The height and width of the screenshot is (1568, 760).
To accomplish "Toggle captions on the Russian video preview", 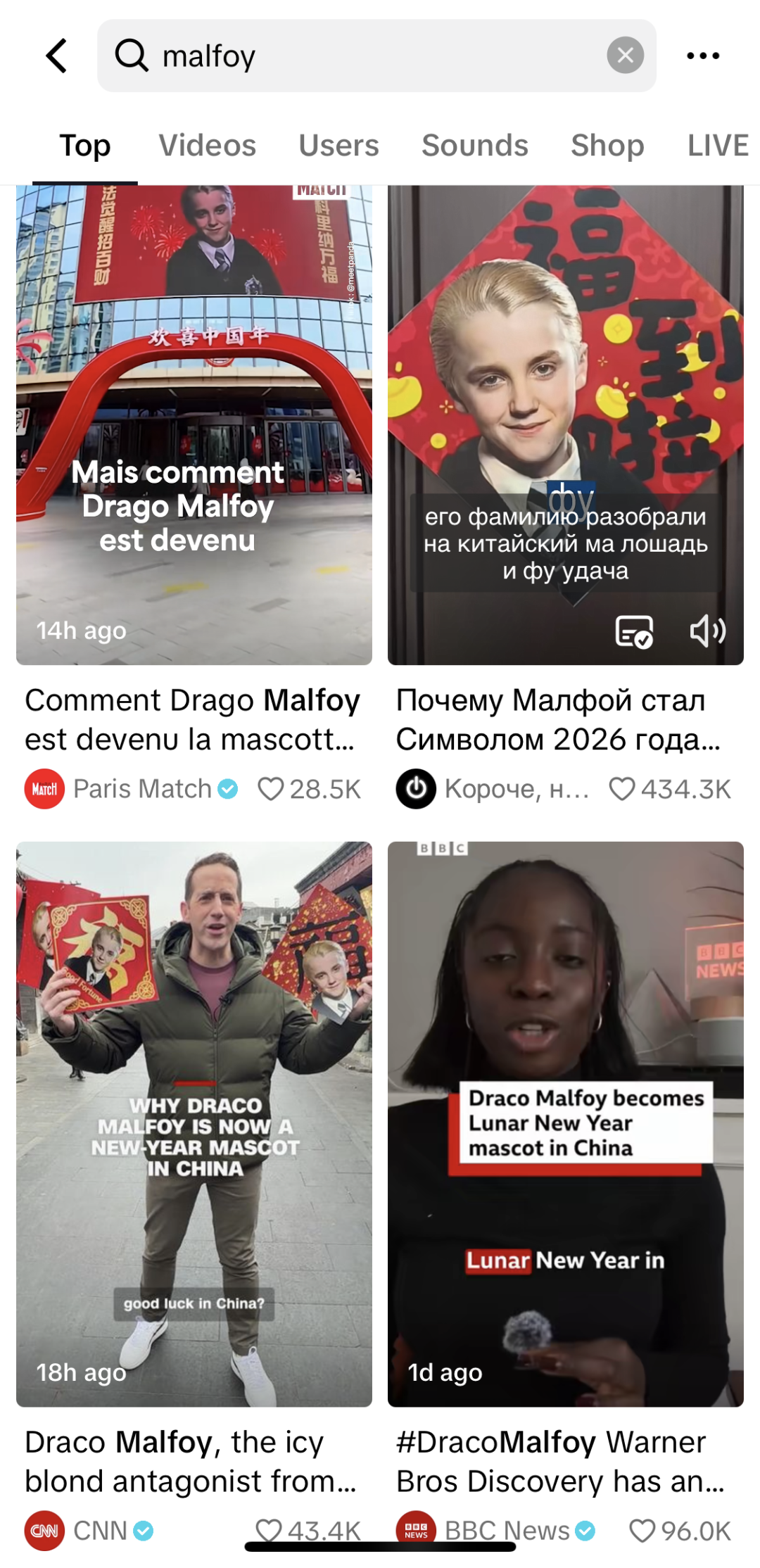I will tap(634, 631).
